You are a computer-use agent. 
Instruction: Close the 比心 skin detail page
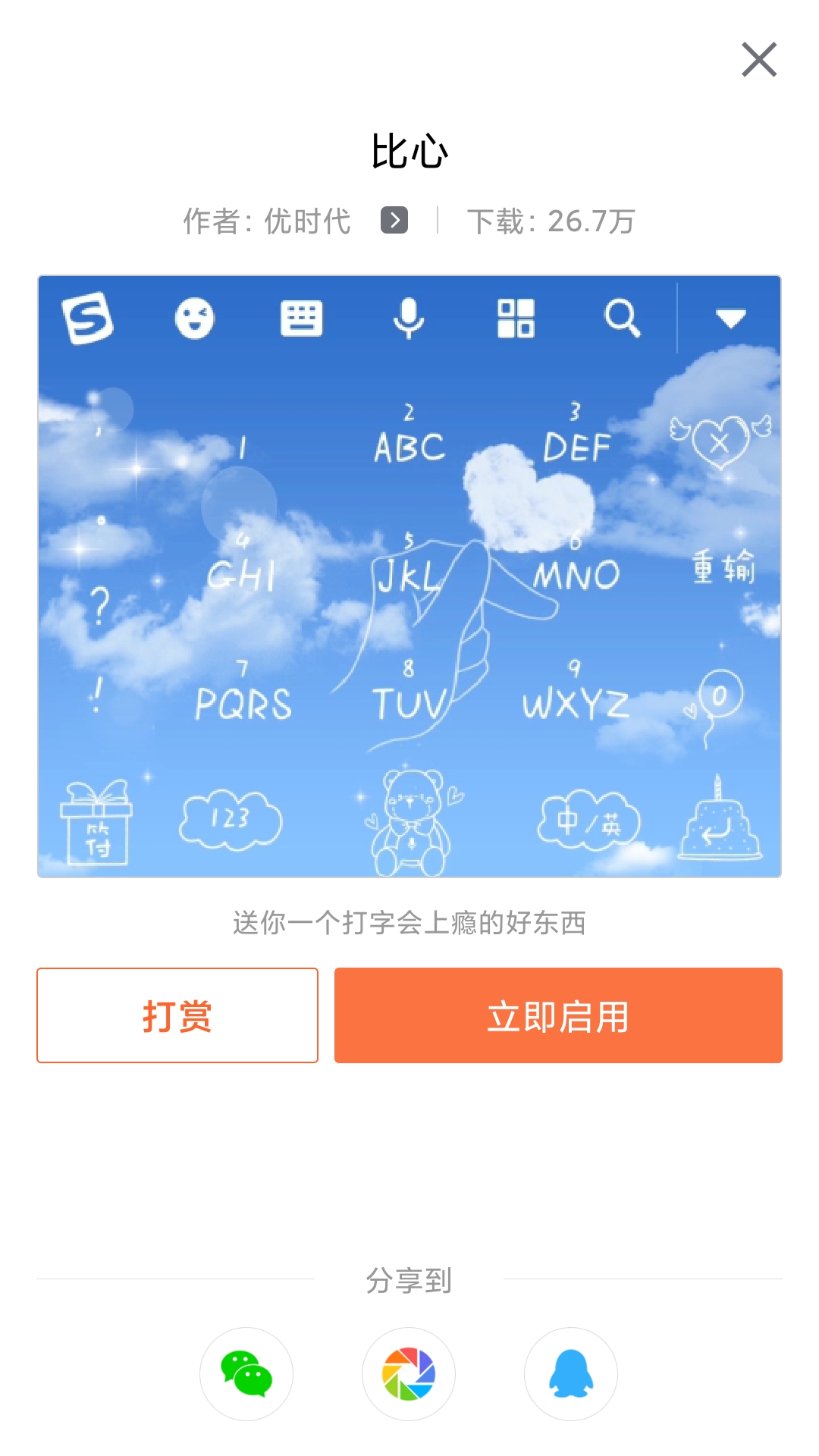(x=759, y=60)
